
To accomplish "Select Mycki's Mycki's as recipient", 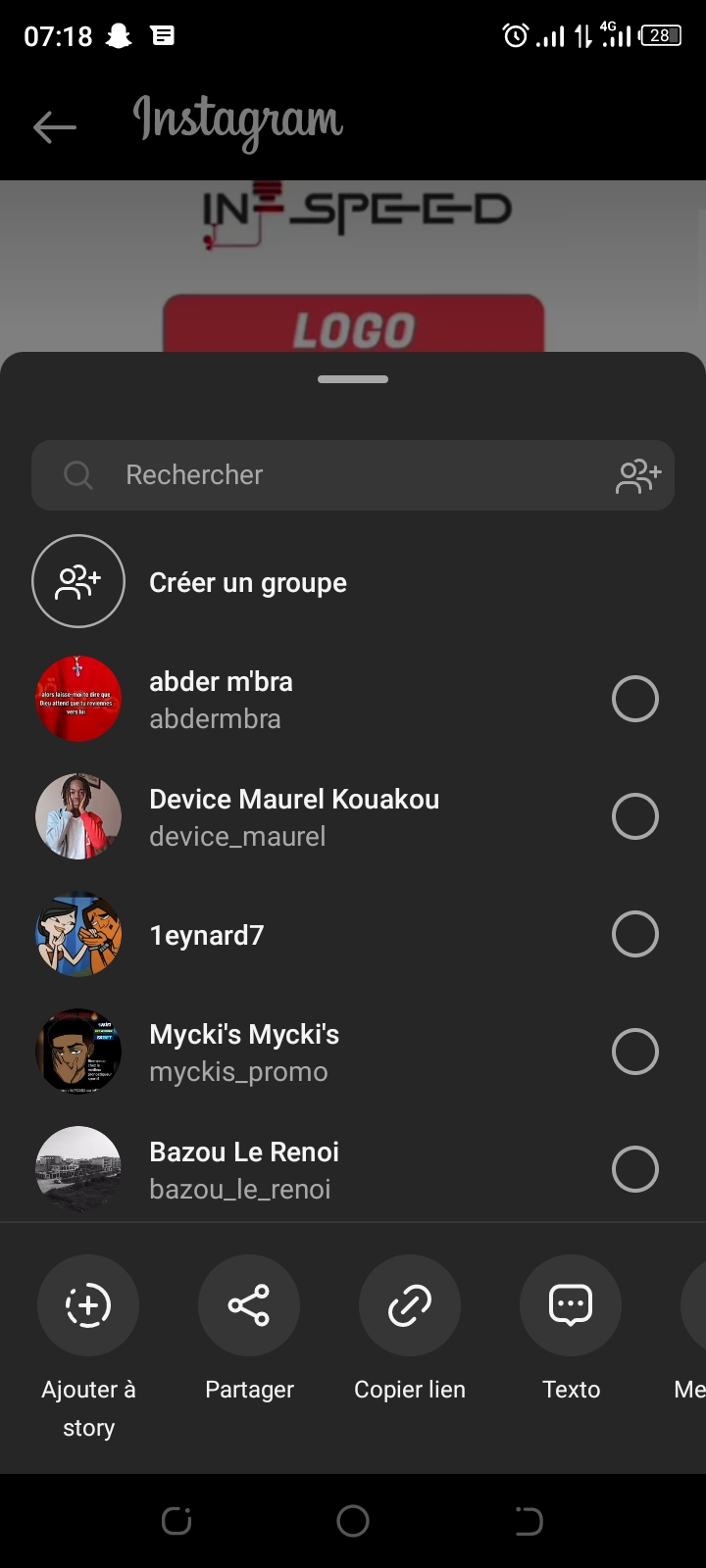I will 634,1052.
